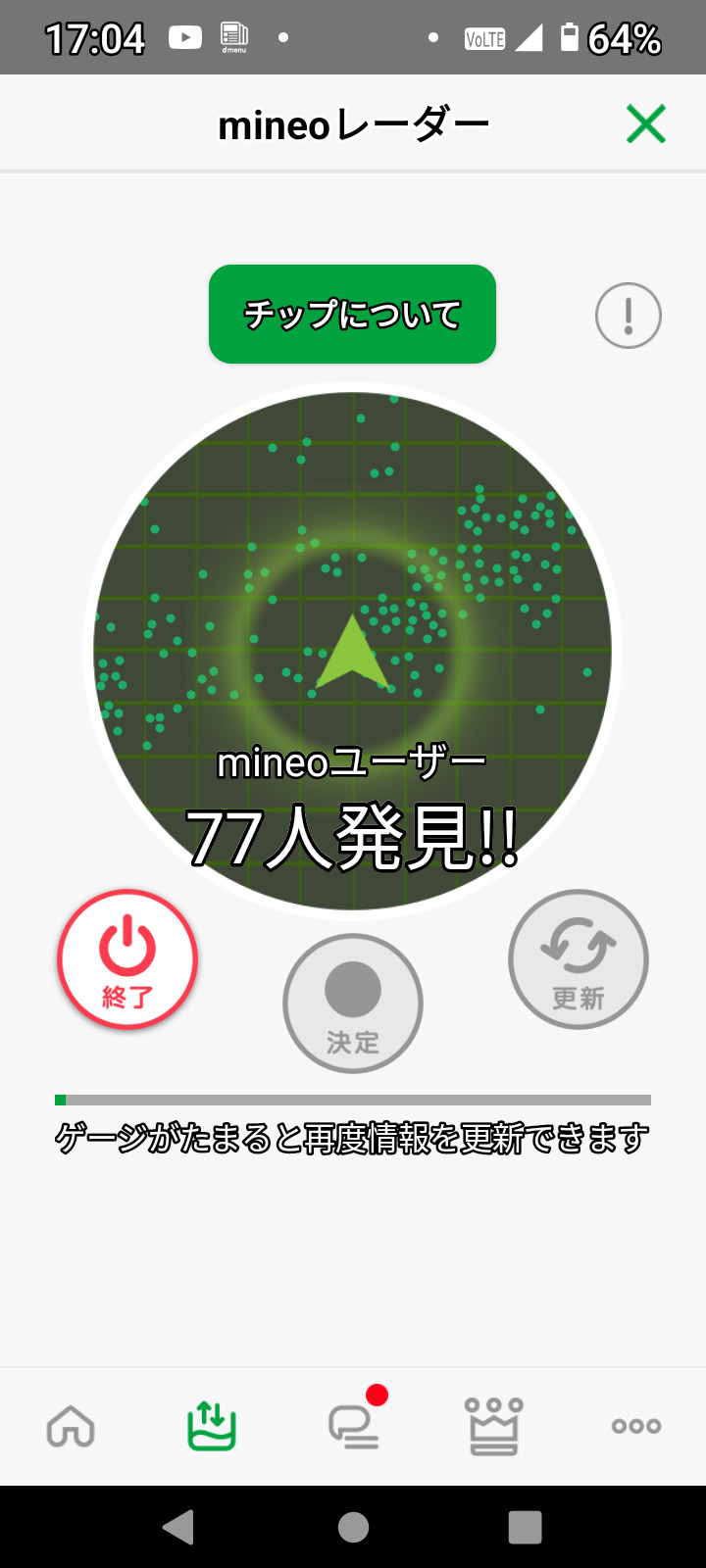Viewport: 706px width, 1568px height.
Task: Open the exclamation info icon
Action: [x=629, y=316]
